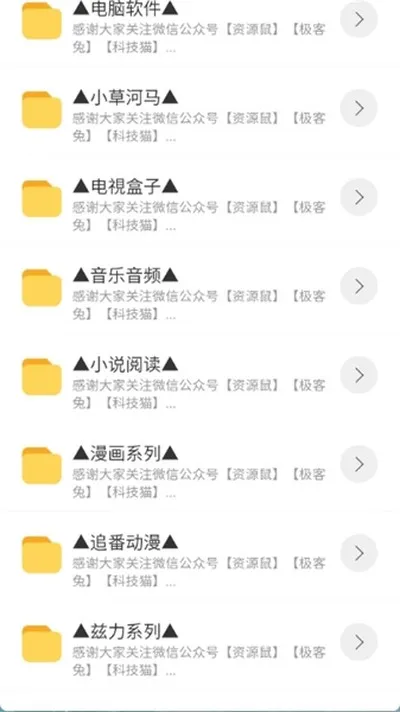Open the ▲小说阅读▲ folder
The height and width of the screenshot is (712, 400).
click(200, 379)
